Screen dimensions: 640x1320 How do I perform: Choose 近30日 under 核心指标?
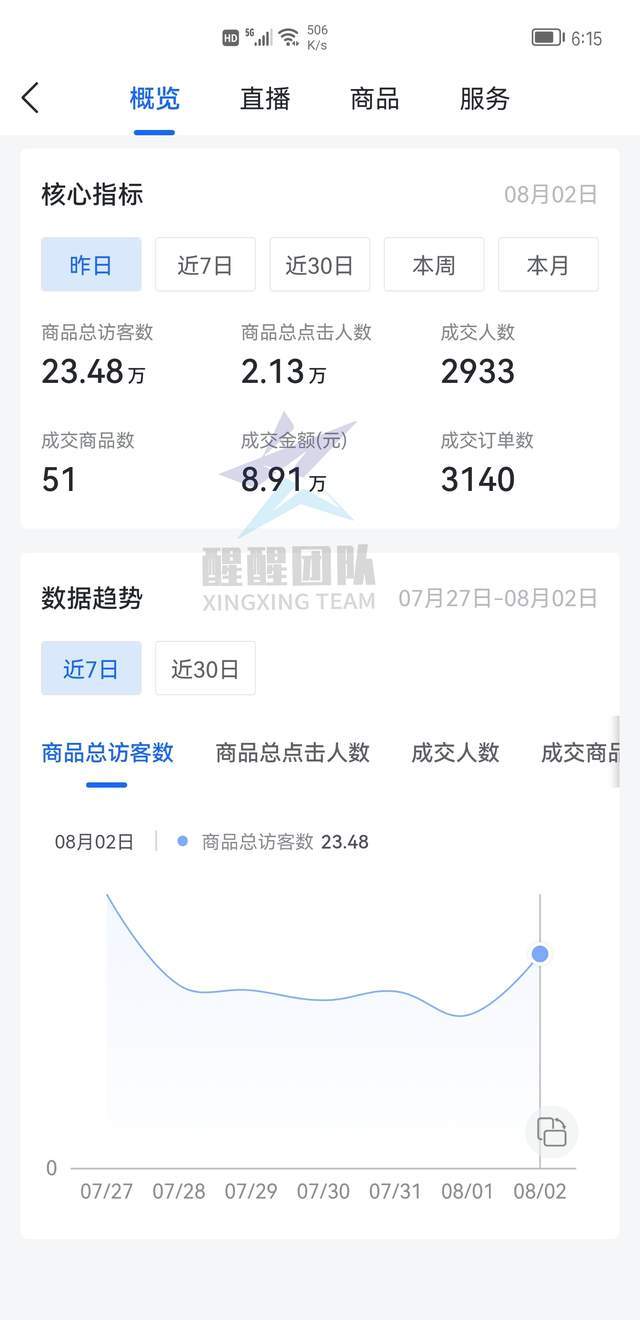(x=320, y=264)
